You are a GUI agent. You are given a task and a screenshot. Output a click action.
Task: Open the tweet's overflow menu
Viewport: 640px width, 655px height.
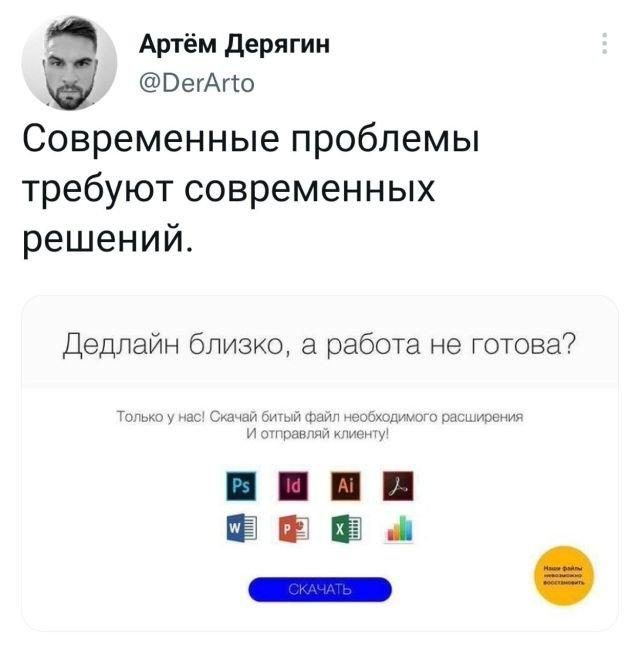pyautogui.click(x=603, y=46)
